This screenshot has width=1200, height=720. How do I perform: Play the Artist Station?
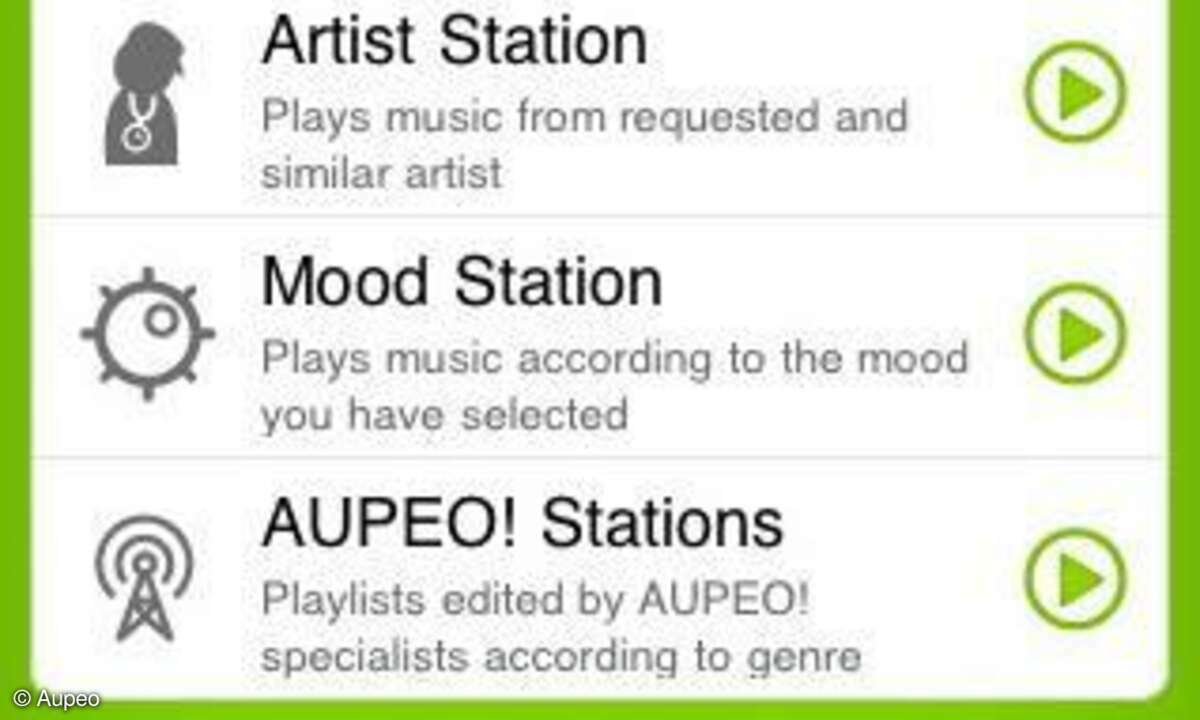pyautogui.click(x=1076, y=93)
